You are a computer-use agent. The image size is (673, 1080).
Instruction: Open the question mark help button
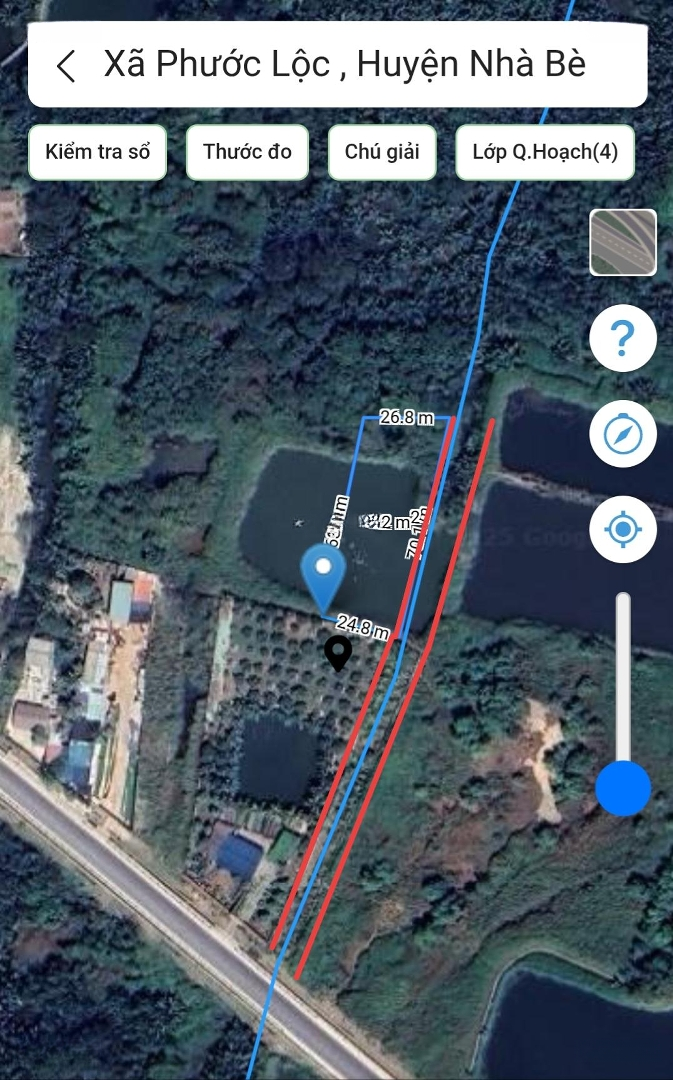623,338
